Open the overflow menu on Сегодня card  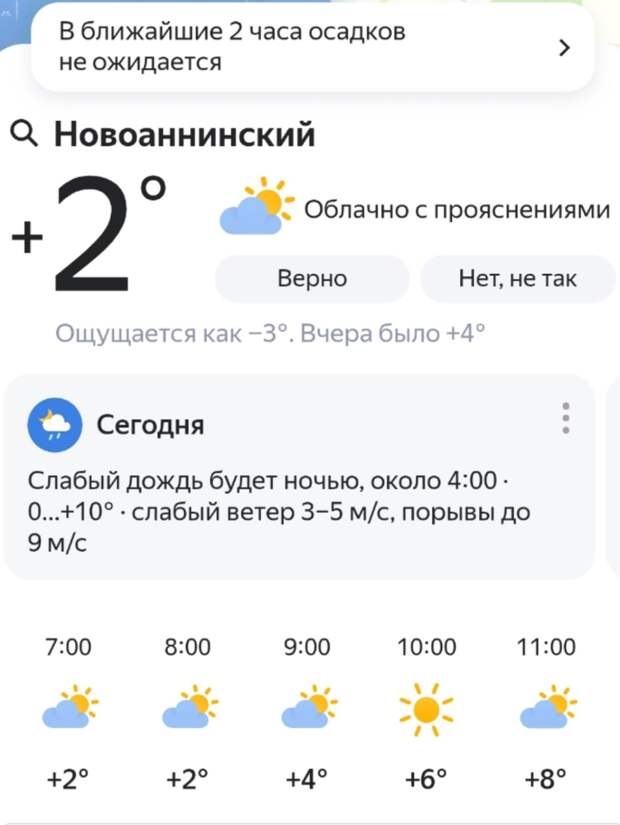(565, 417)
